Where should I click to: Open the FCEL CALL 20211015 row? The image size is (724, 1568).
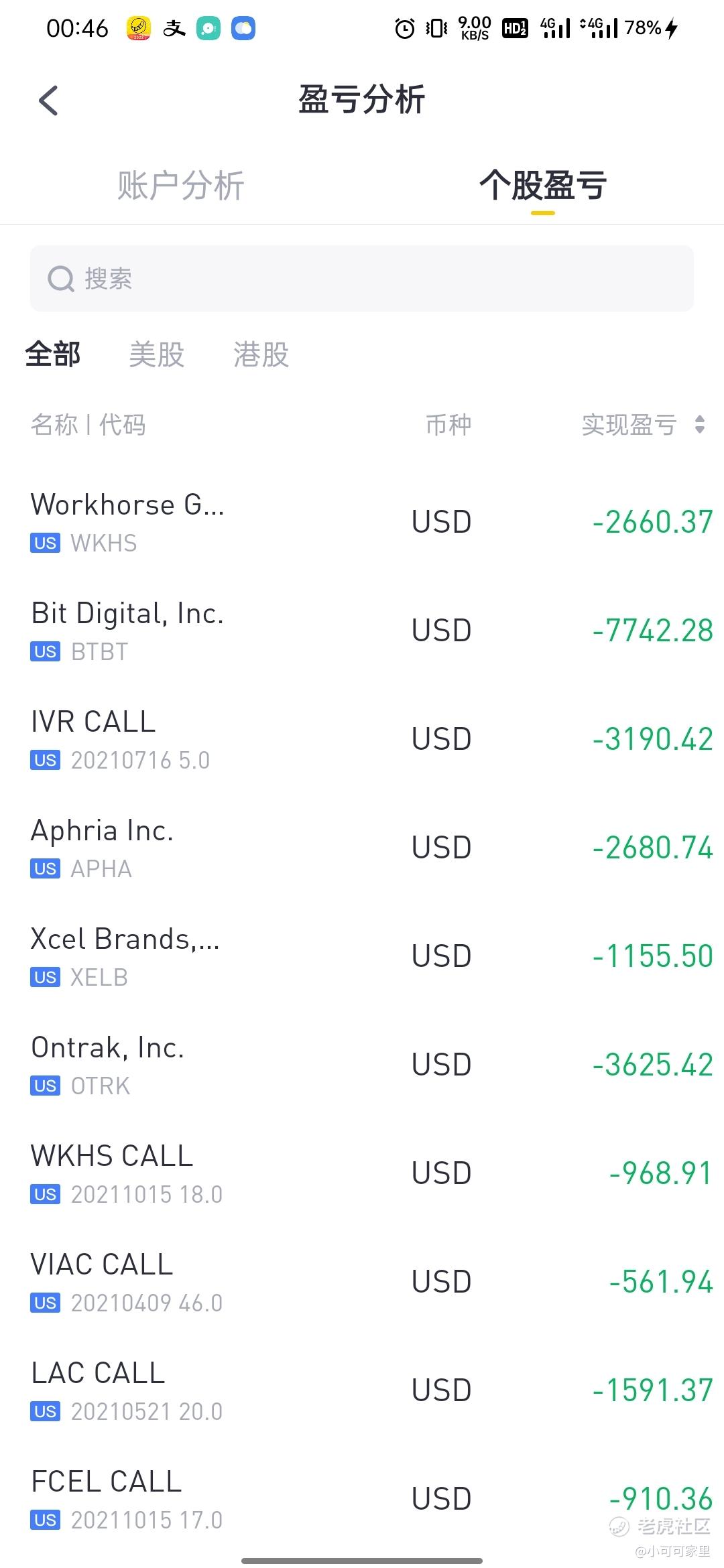362,1499
